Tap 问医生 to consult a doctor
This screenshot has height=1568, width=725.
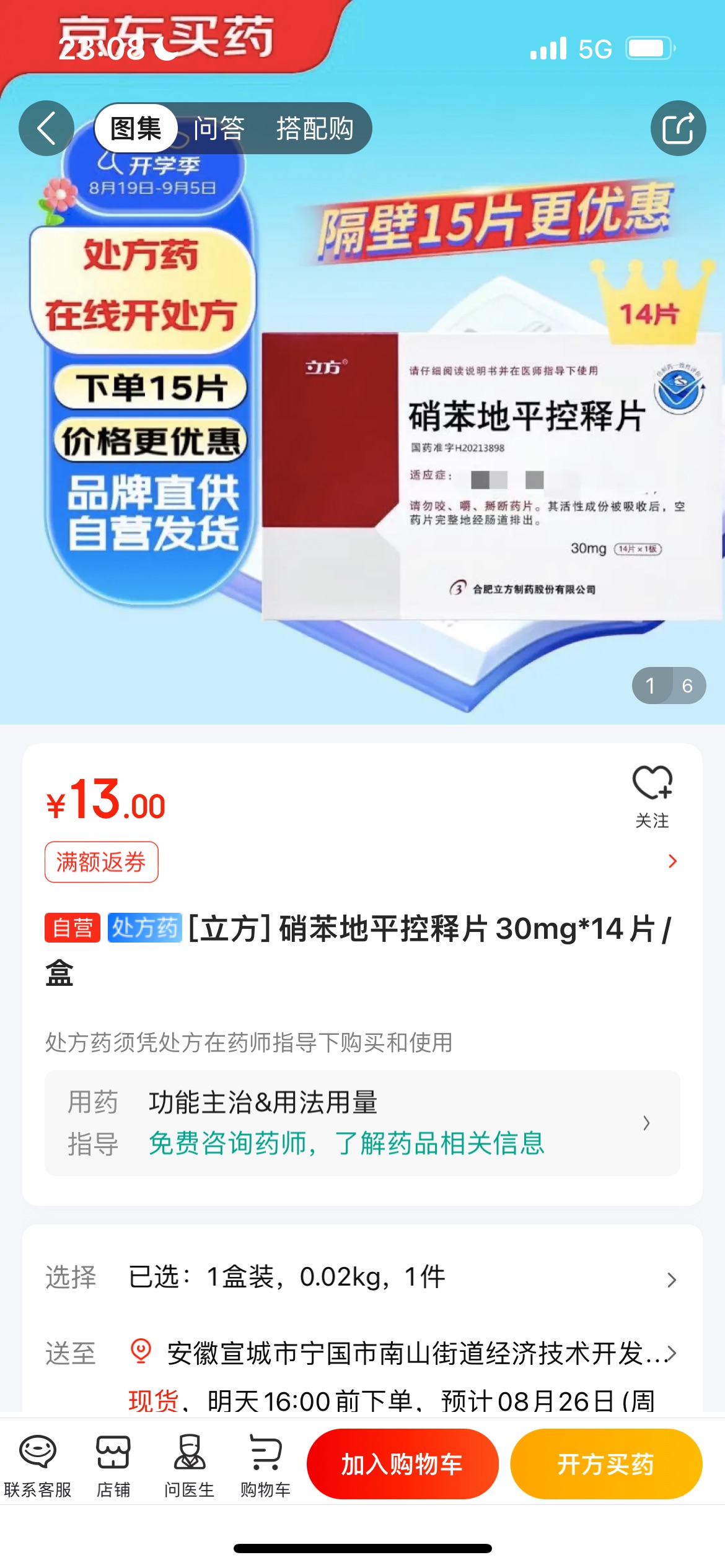[190, 1465]
